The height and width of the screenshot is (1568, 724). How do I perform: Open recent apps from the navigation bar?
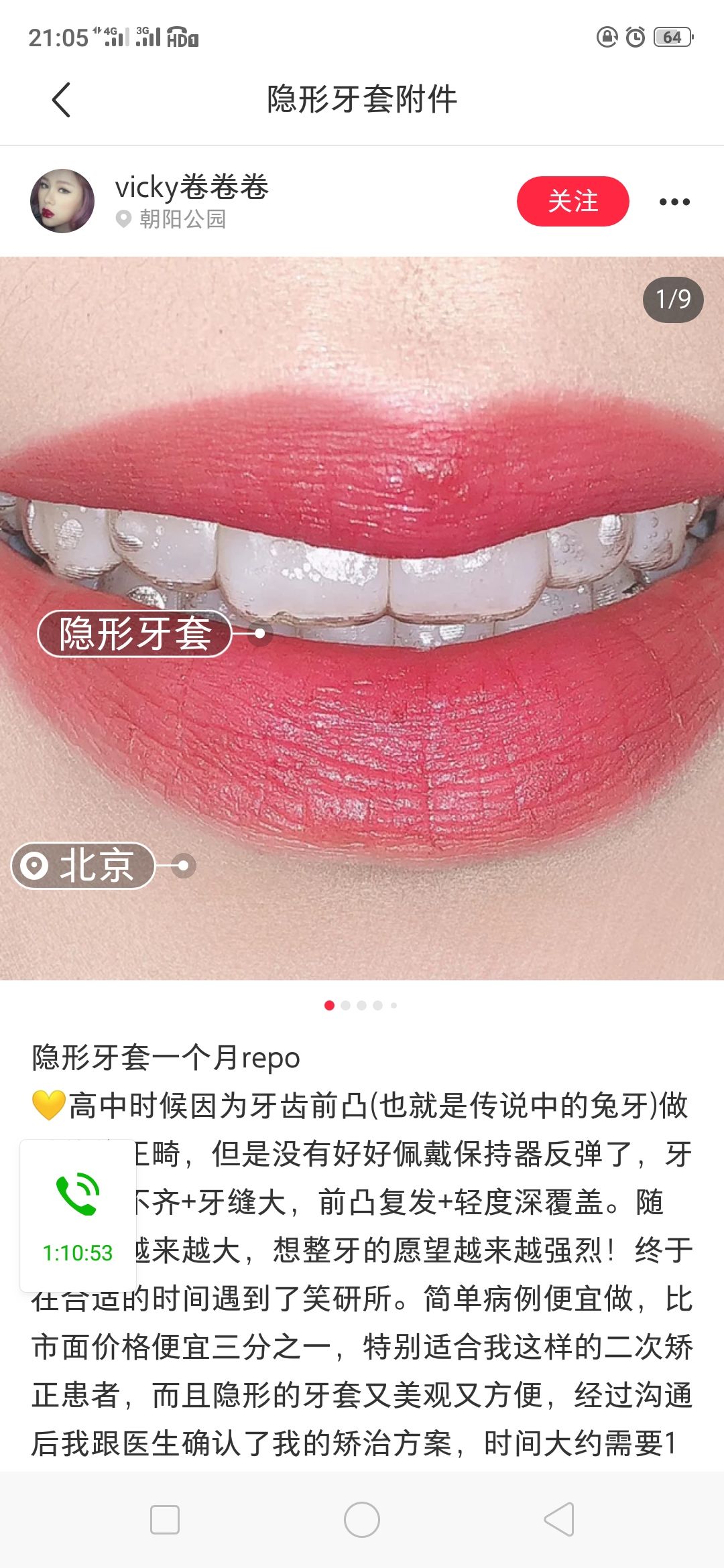(165, 1519)
